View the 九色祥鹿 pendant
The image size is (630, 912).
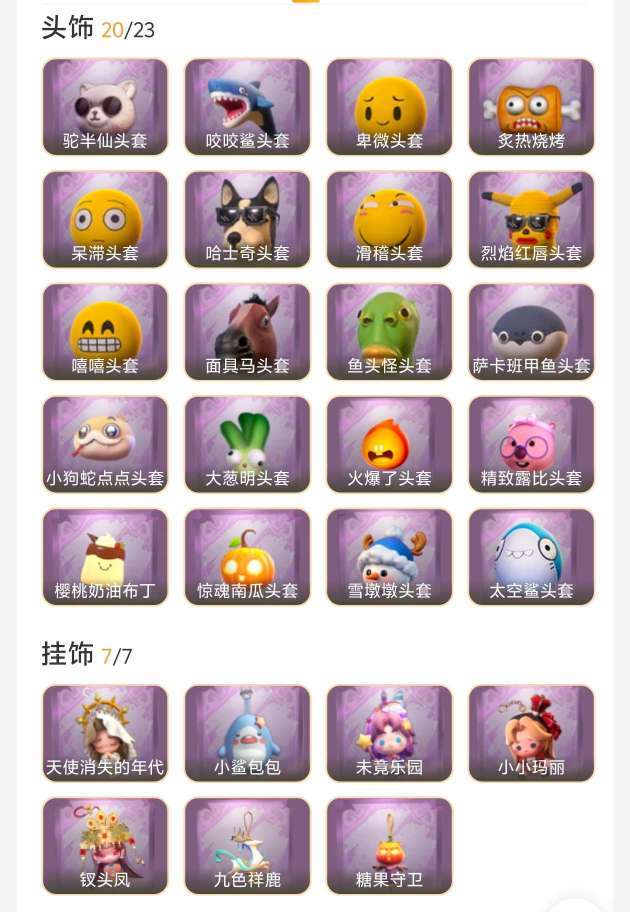(247, 846)
